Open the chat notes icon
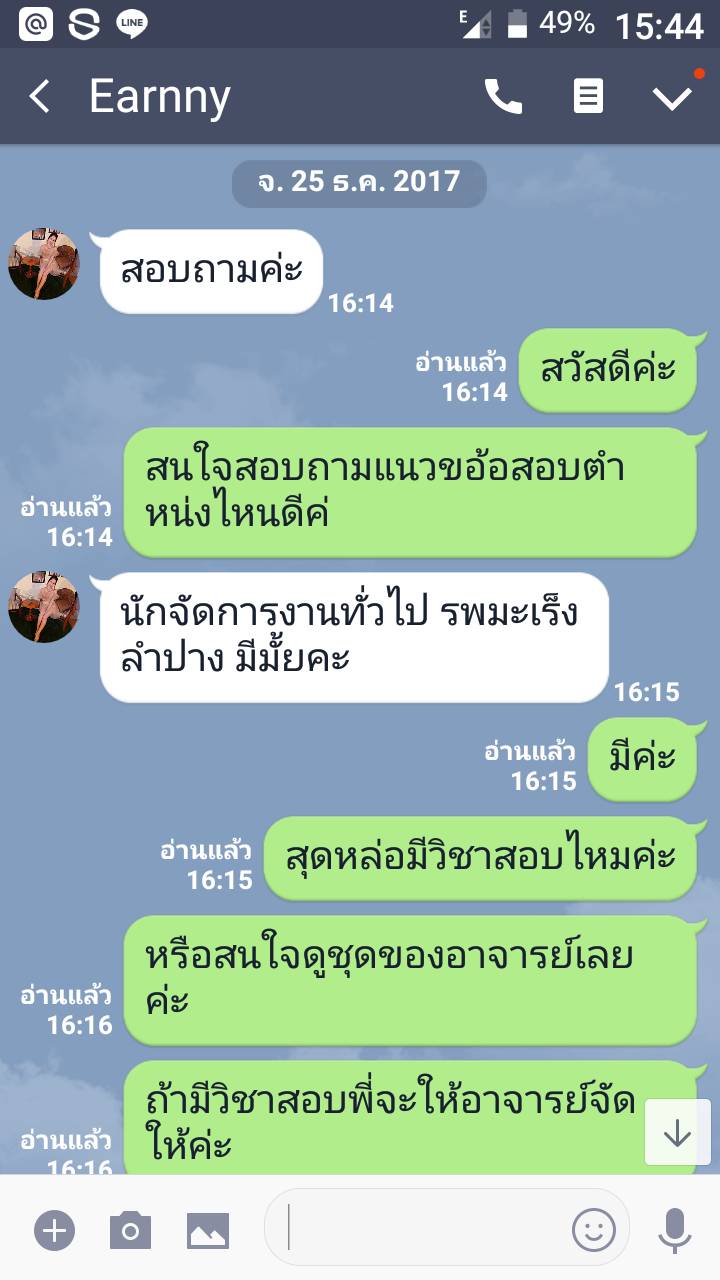Screen dimensions: 720x1280 click(588, 97)
